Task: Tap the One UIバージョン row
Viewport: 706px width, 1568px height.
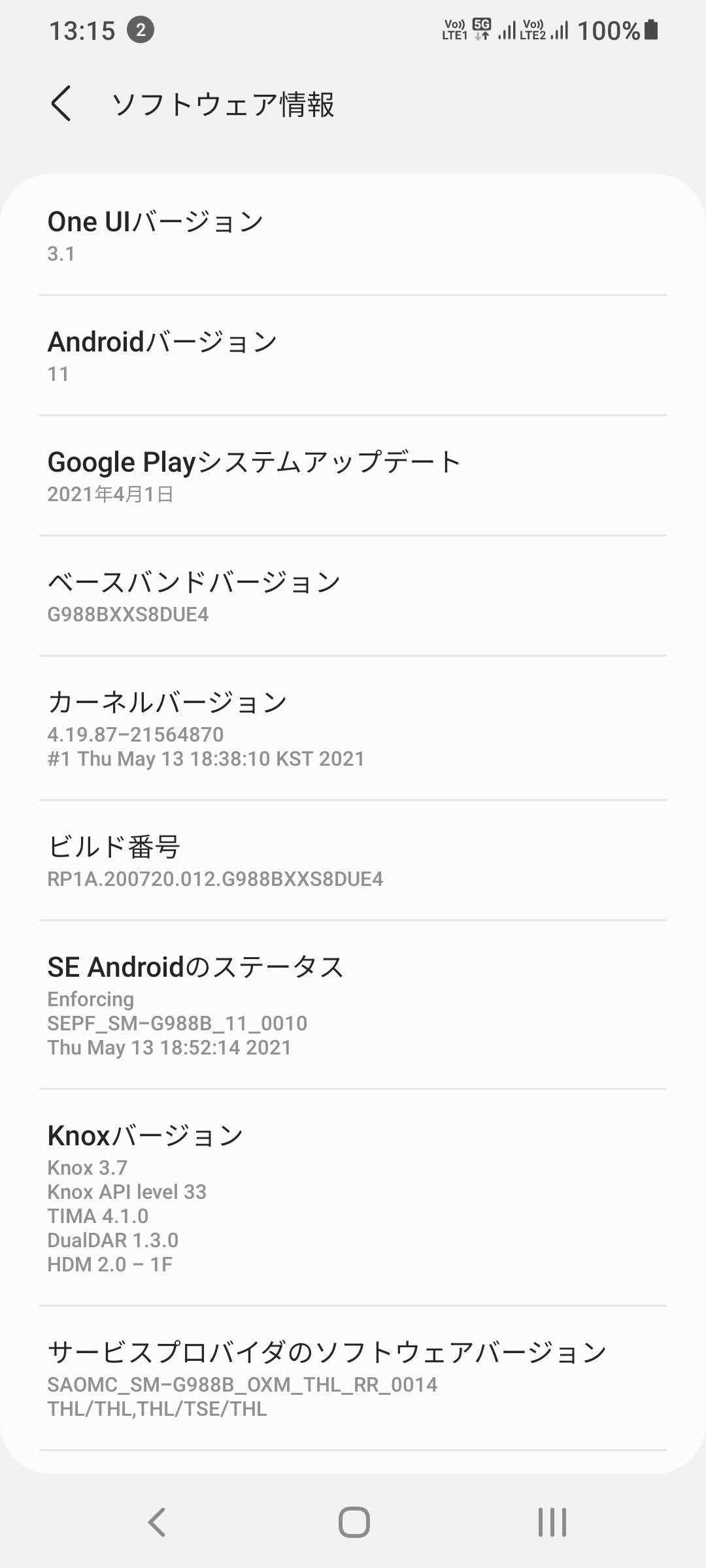Action: [353, 235]
